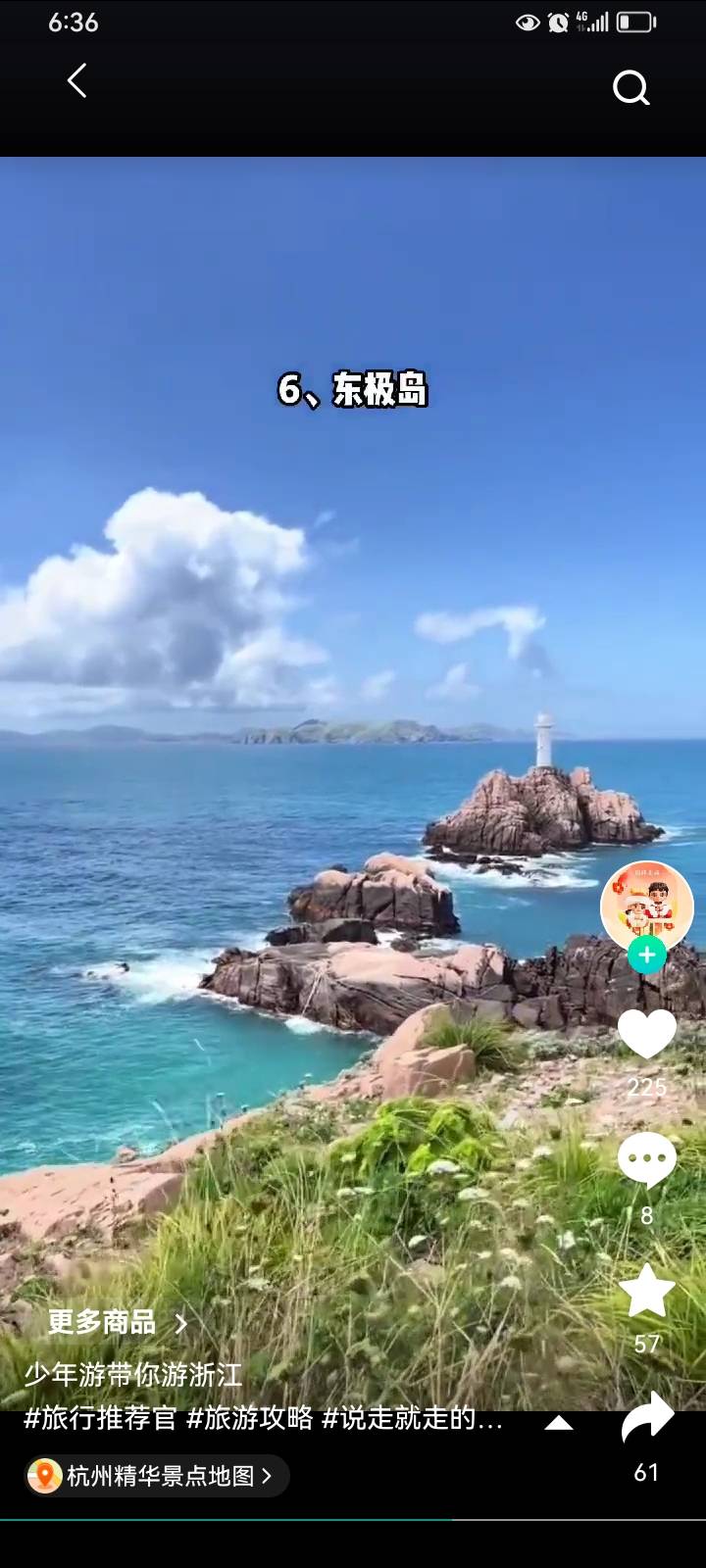The image size is (706, 1568).
Task: Expand the video caption text
Action: pyautogui.click(x=558, y=1423)
